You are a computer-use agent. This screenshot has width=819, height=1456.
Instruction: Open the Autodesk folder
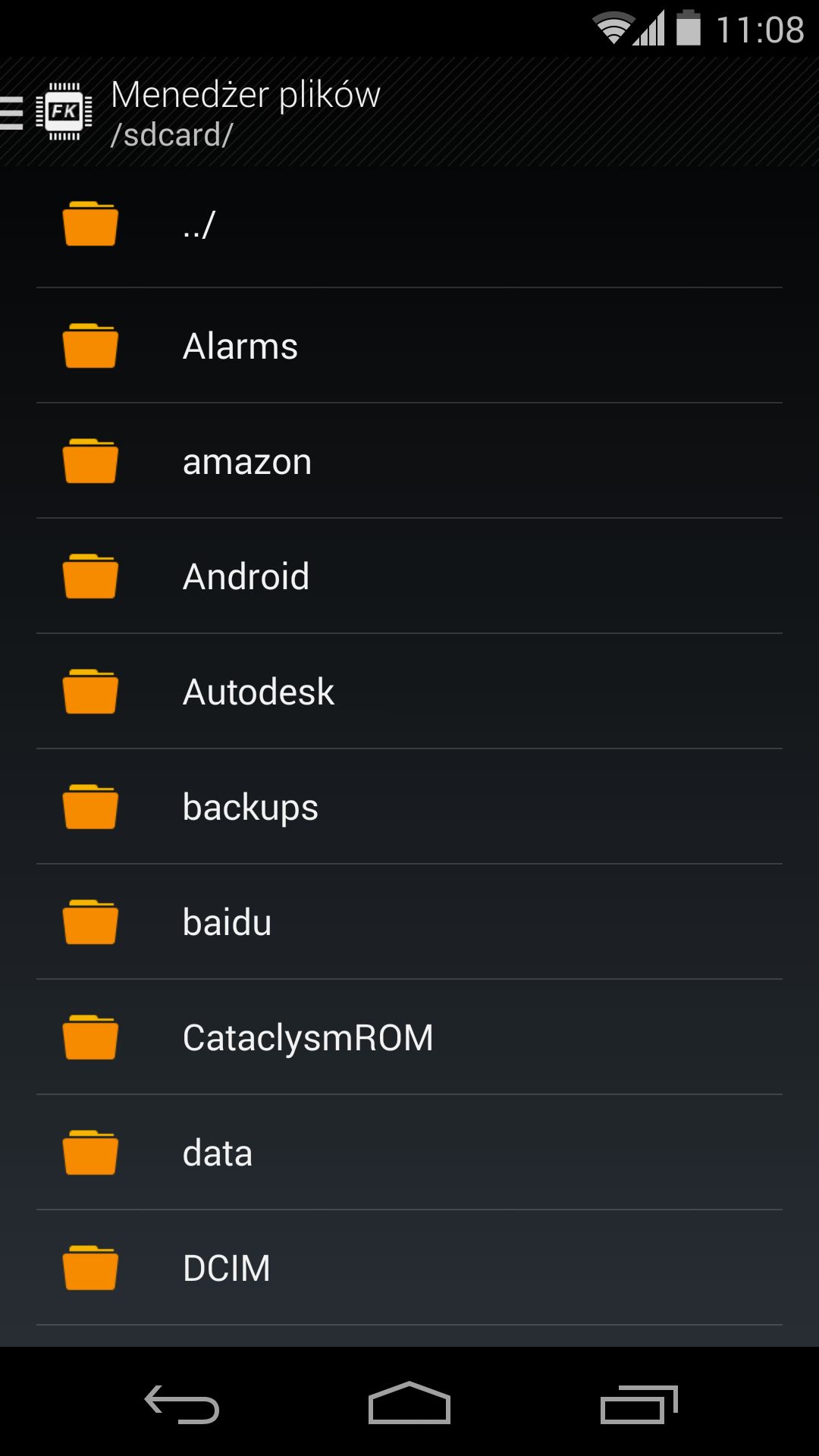pyautogui.click(x=409, y=692)
